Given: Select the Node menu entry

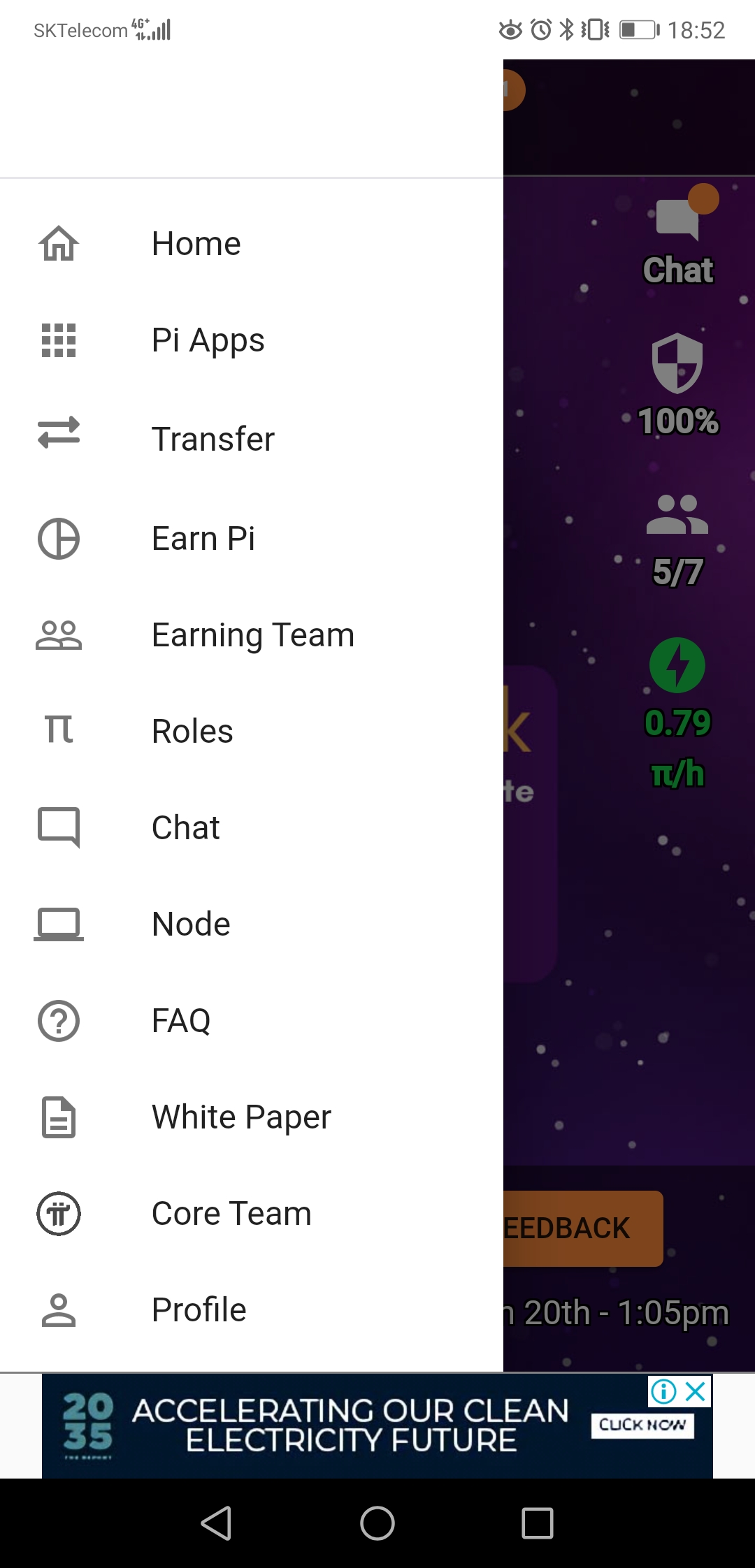Looking at the screenshot, I should click(x=252, y=924).
